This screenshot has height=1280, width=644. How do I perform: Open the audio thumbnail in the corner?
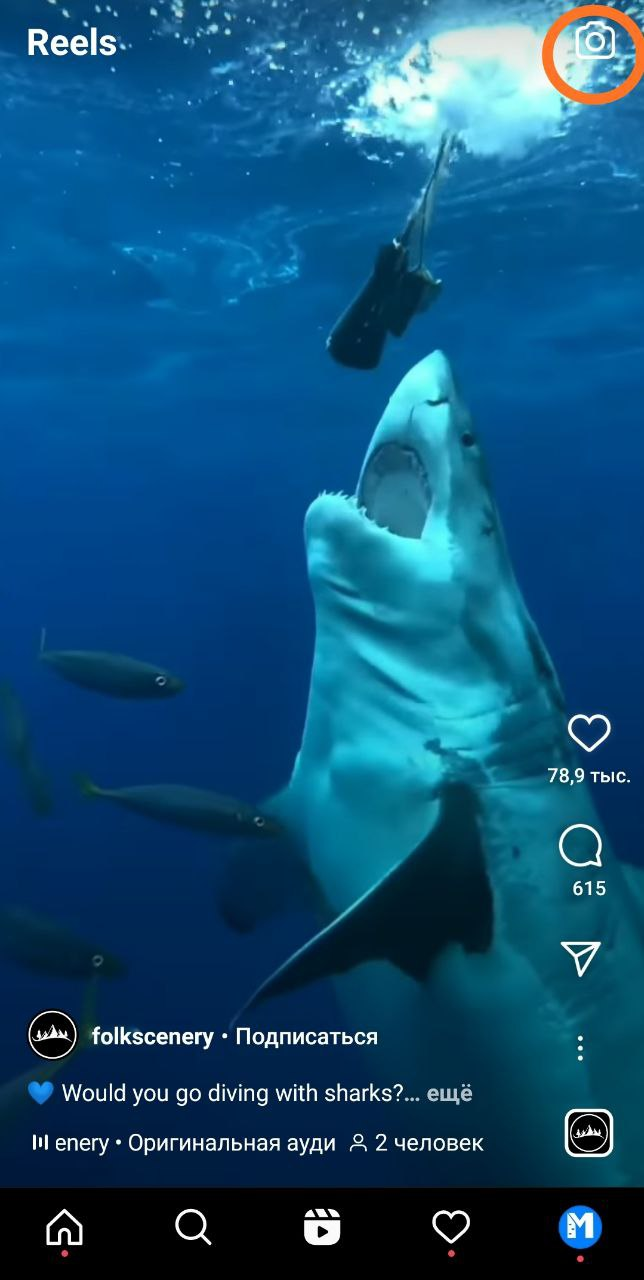point(589,1133)
